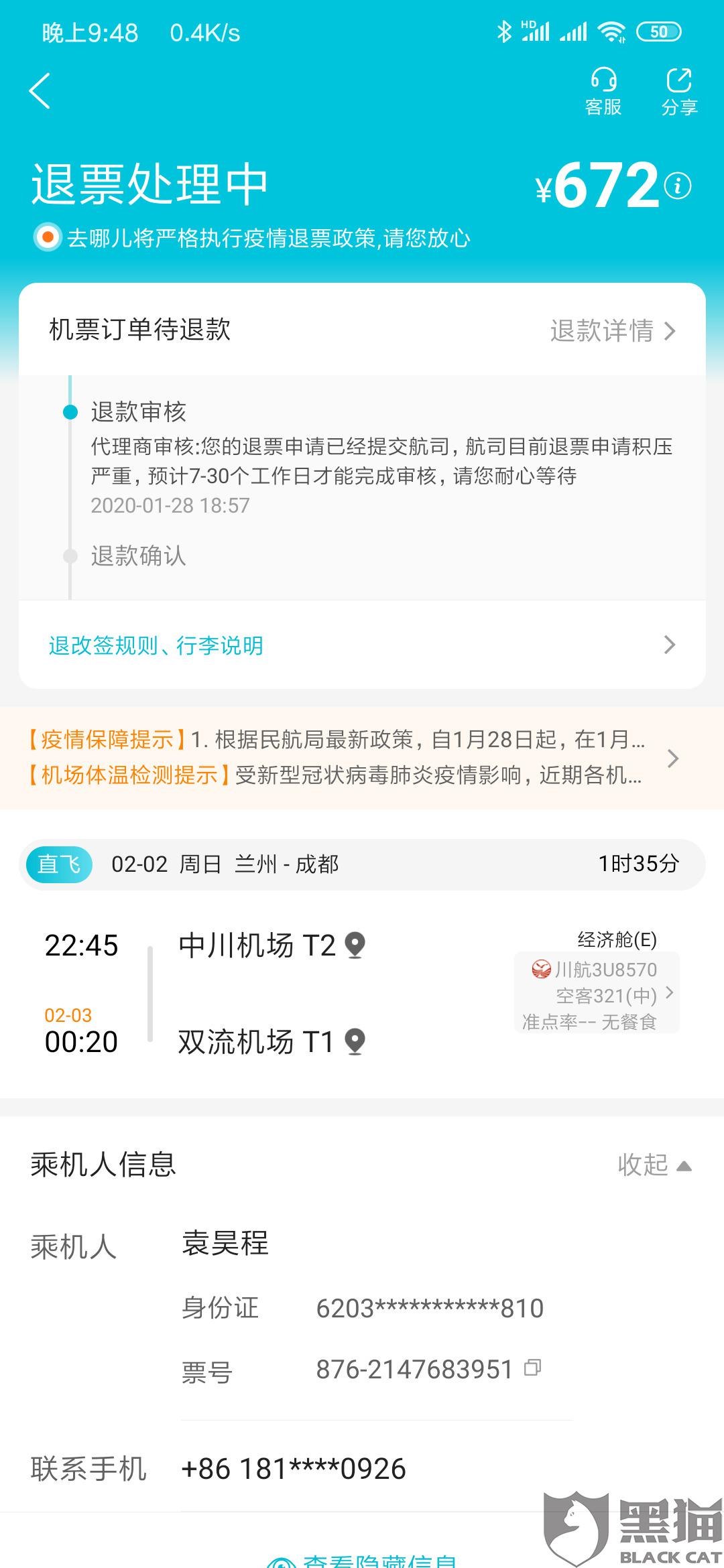The image size is (724, 1568).
Task: Contact customer service via 客服
Action: (603, 92)
